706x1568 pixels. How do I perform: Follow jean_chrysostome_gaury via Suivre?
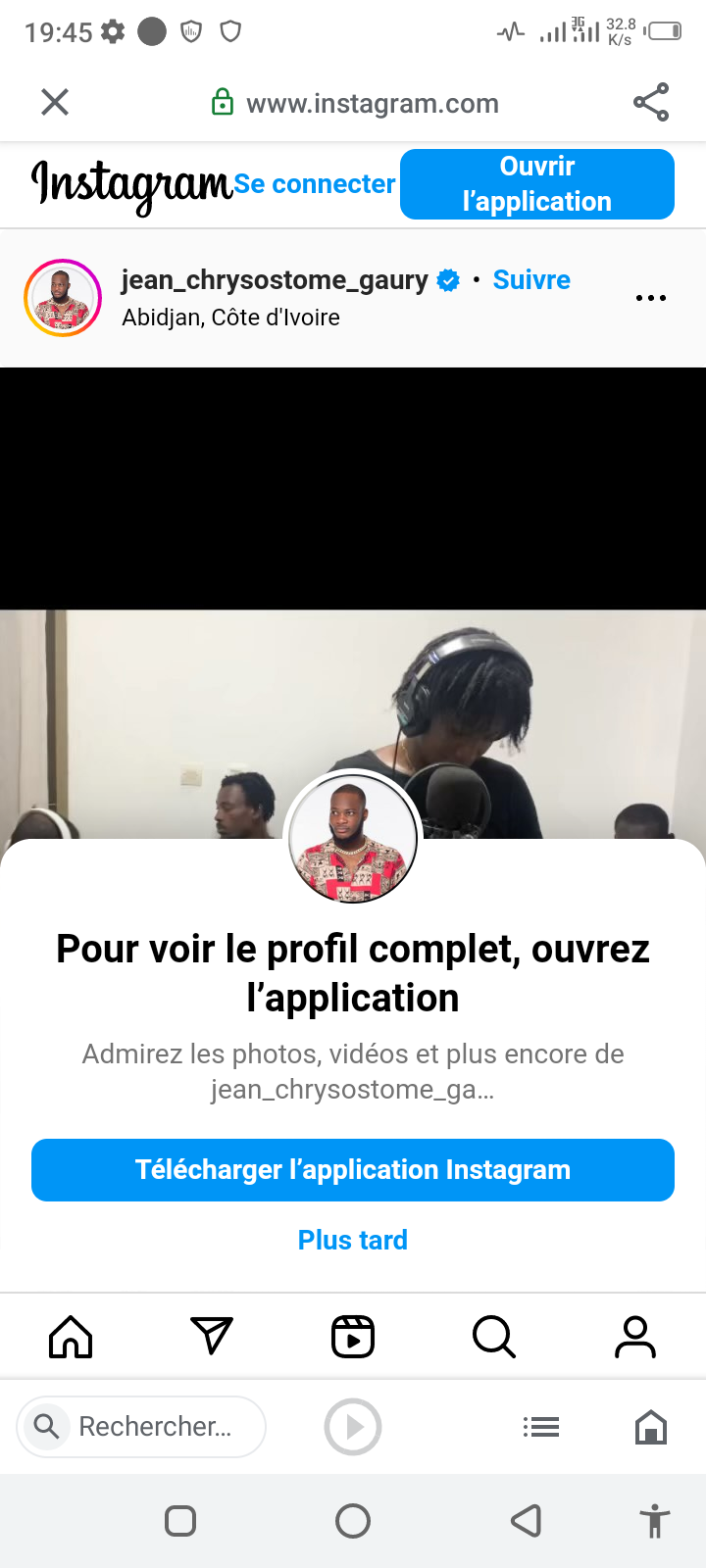[531, 280]
